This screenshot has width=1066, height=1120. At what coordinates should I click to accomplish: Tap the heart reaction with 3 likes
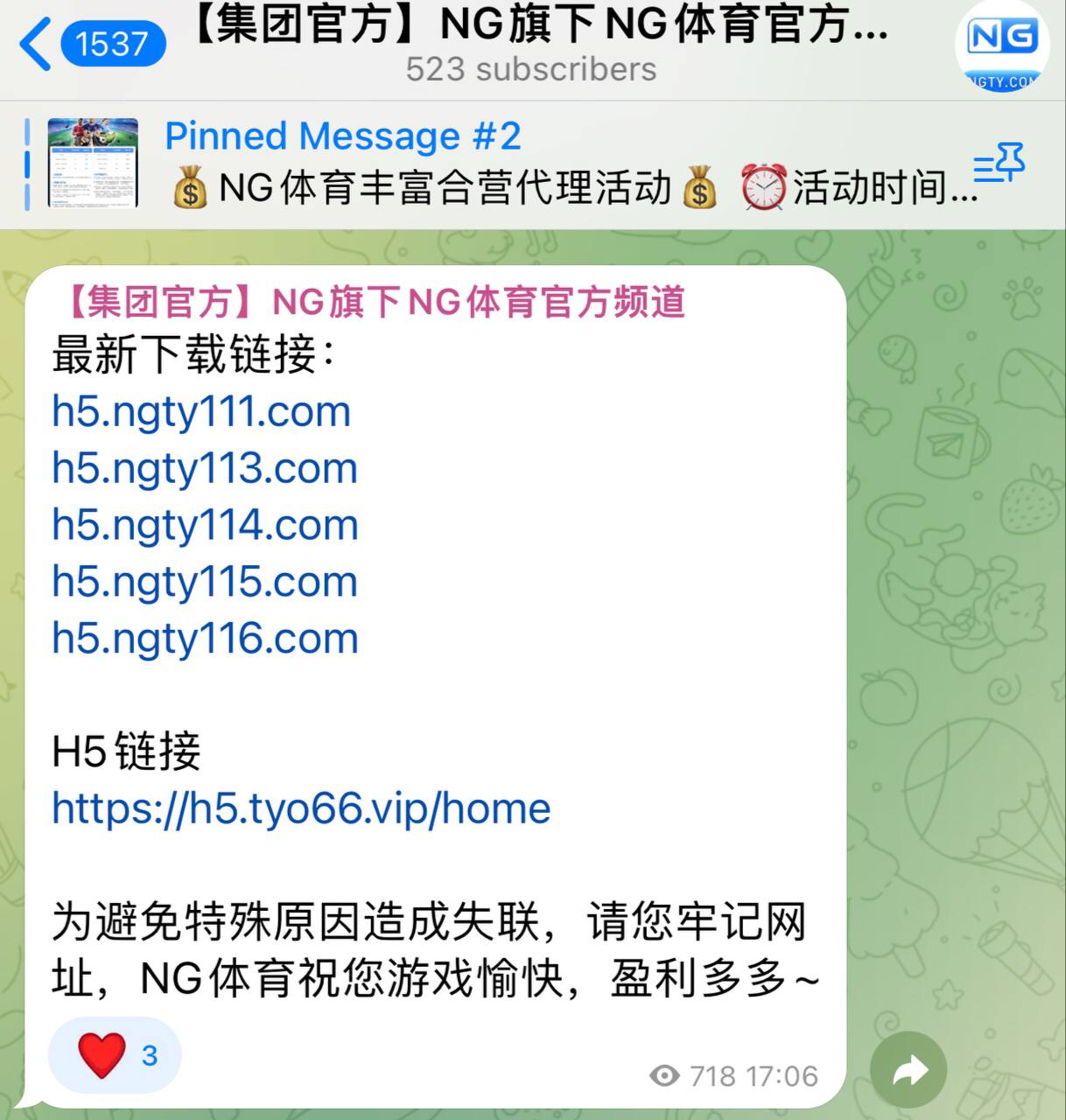pyautogui.click(x=115, y=1054)
